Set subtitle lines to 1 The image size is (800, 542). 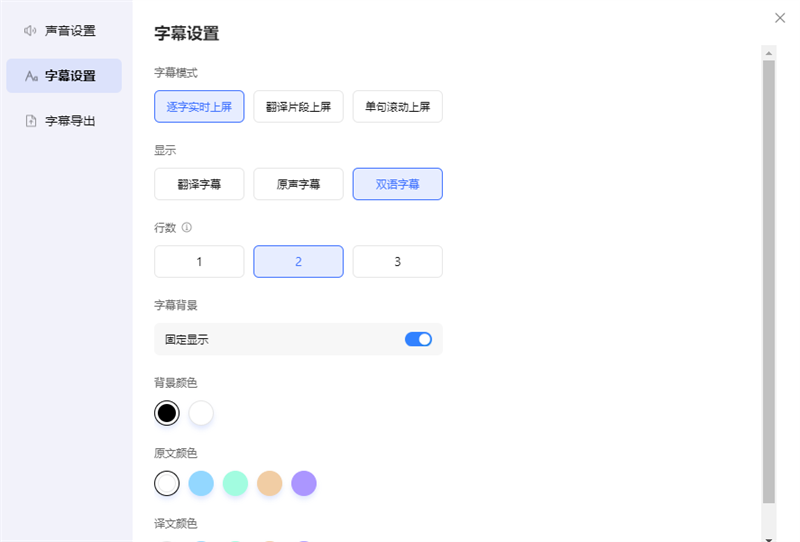[x=199, y=261]
